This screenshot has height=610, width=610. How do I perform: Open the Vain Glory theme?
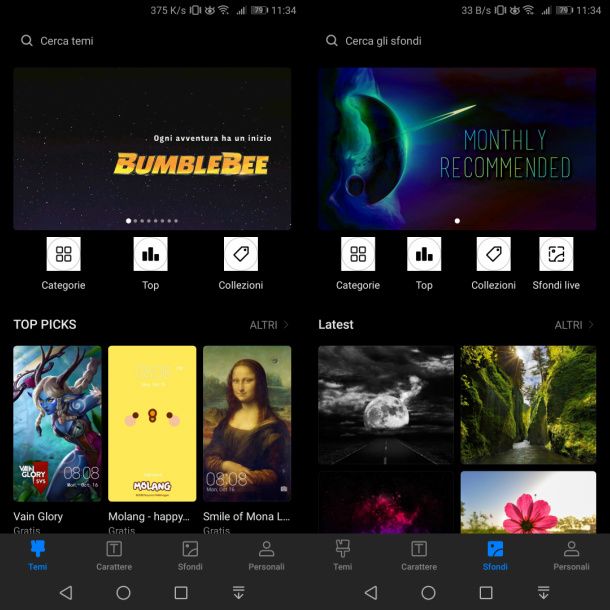57,423
